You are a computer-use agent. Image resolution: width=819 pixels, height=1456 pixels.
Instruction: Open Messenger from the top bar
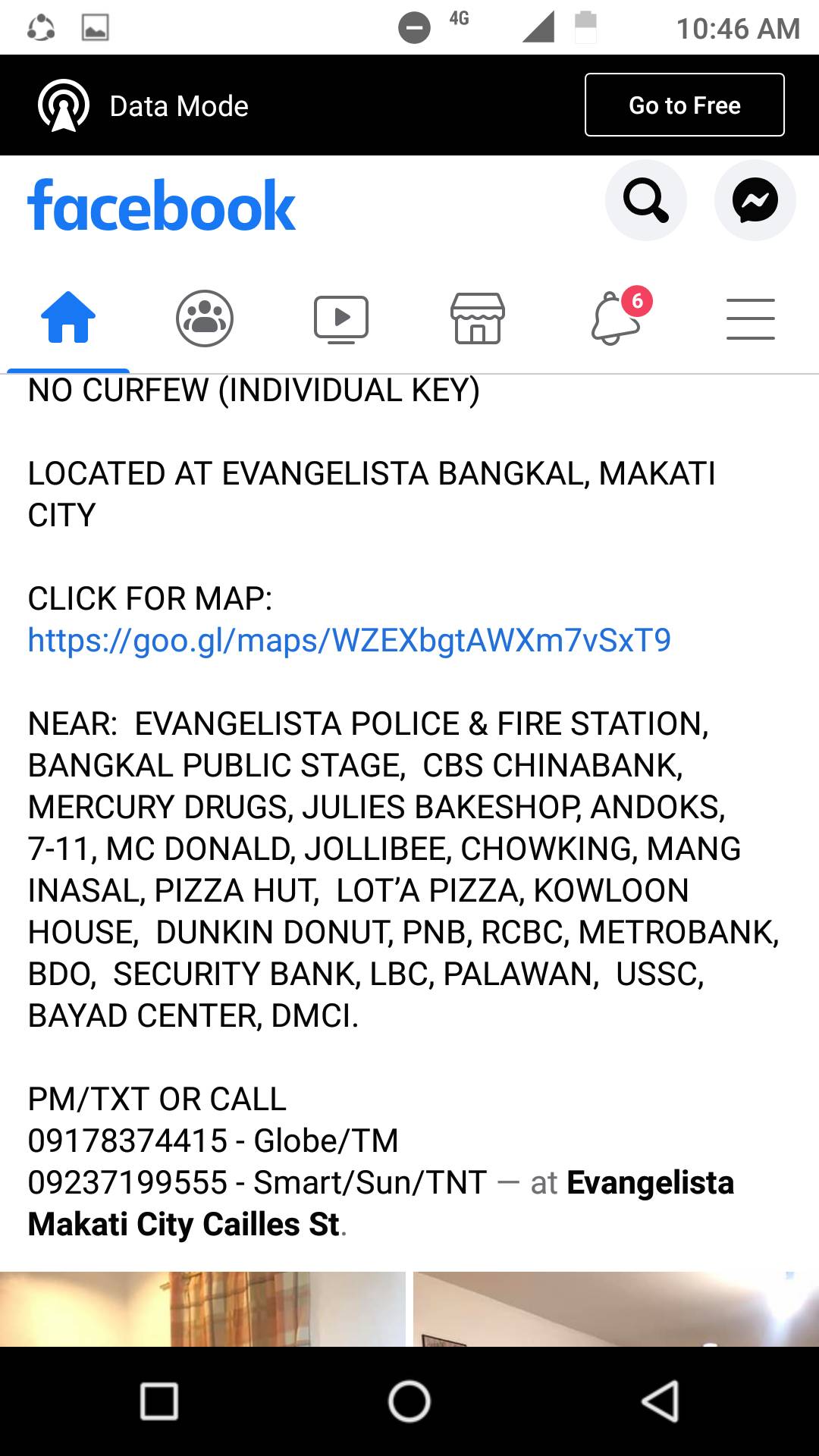[755, 199]
